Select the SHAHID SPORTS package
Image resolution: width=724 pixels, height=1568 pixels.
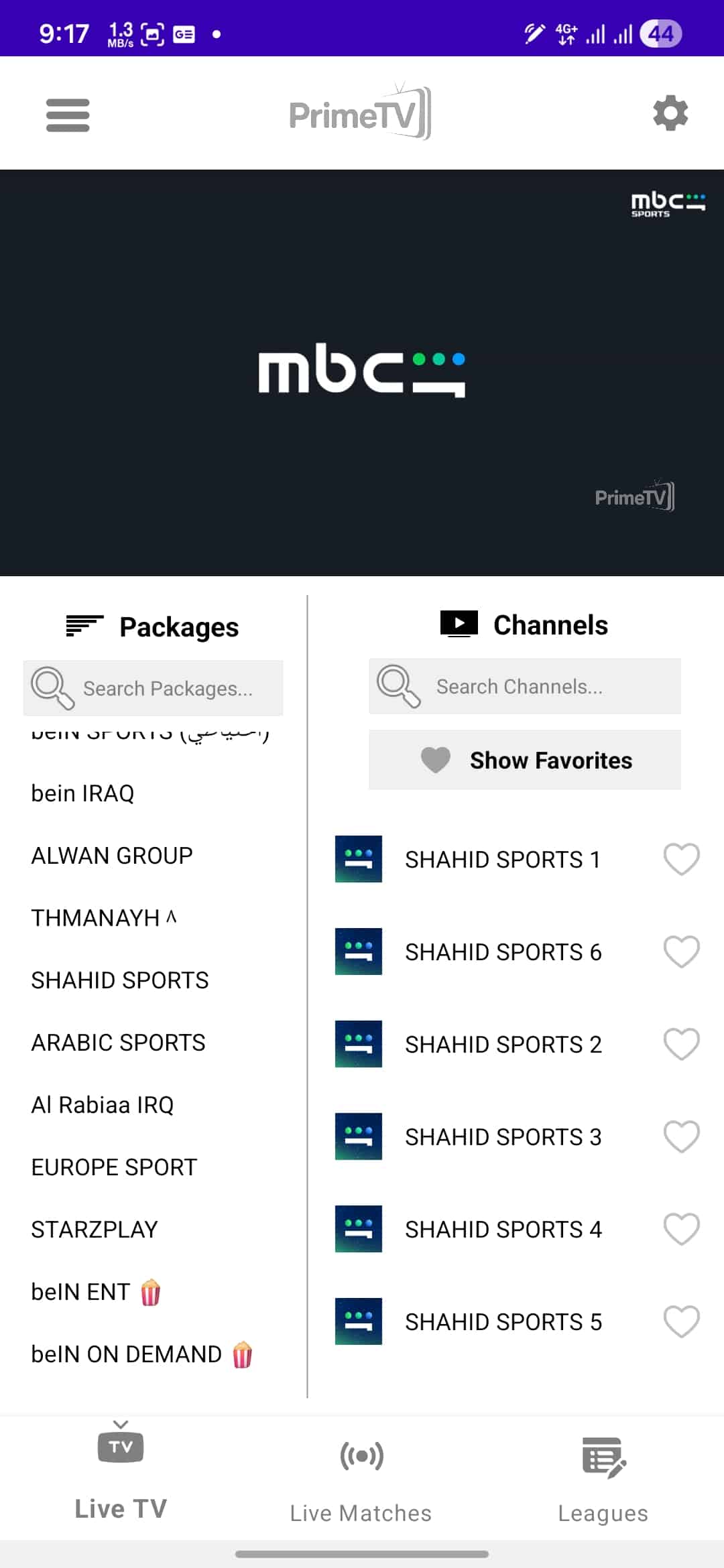point(119,979)
